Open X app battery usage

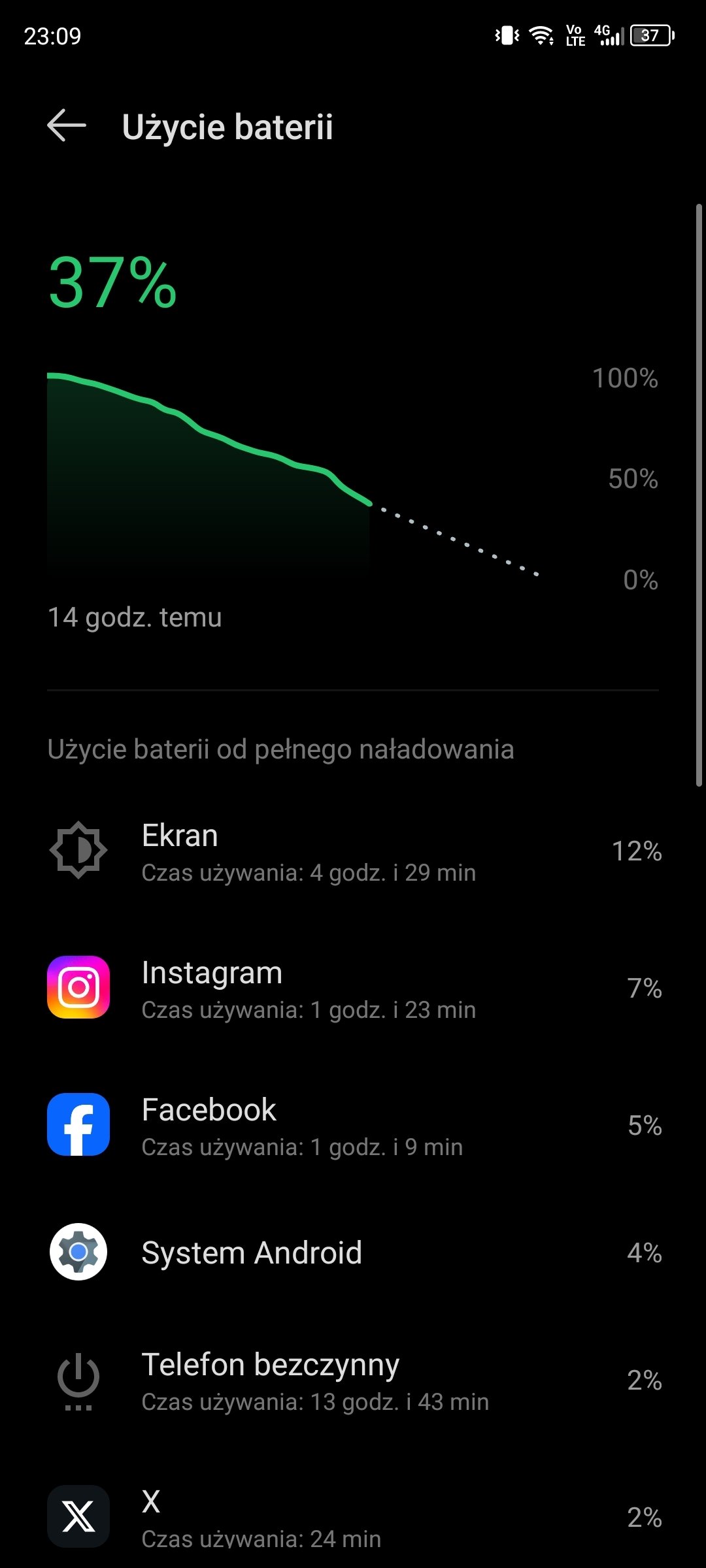[353, 1517]
